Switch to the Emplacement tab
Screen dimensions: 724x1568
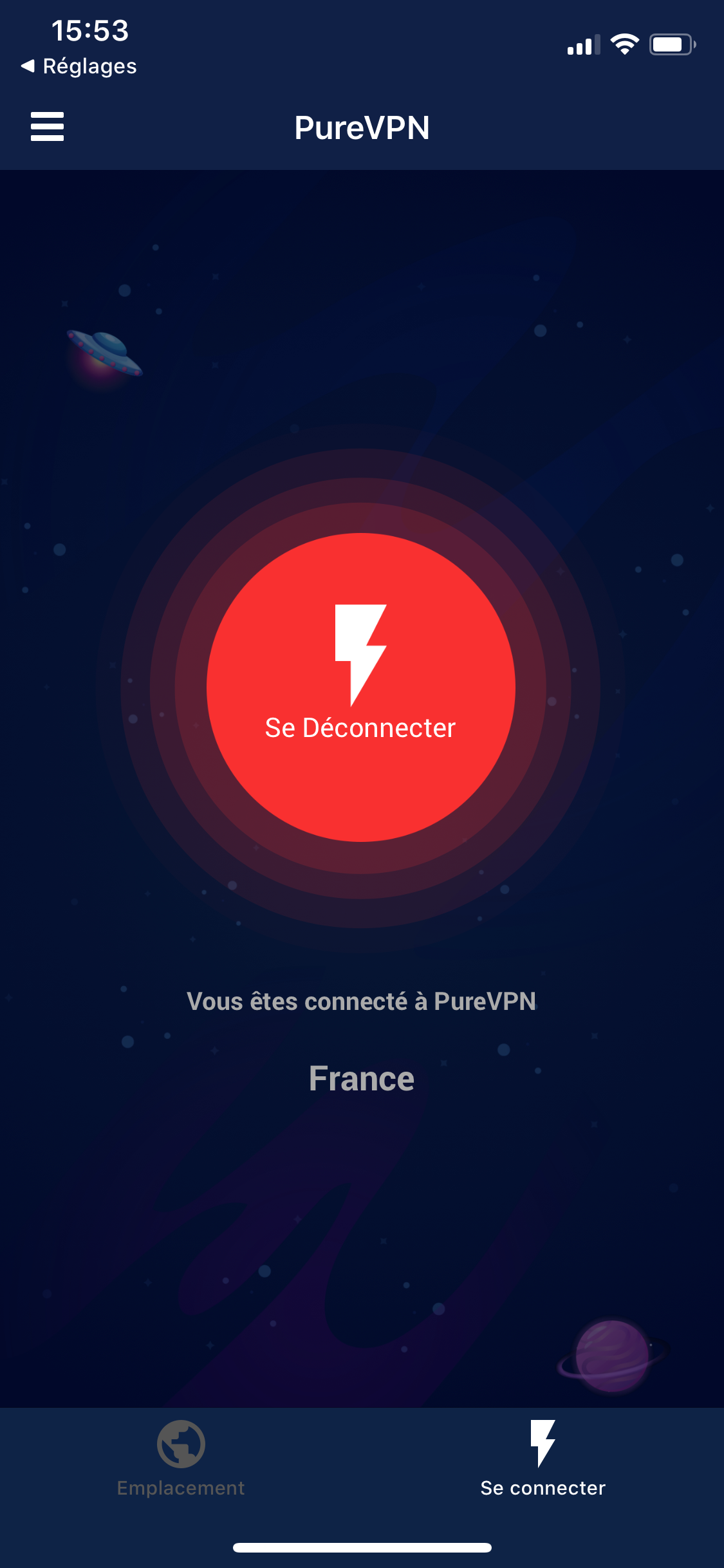(x=181, y=1459)
